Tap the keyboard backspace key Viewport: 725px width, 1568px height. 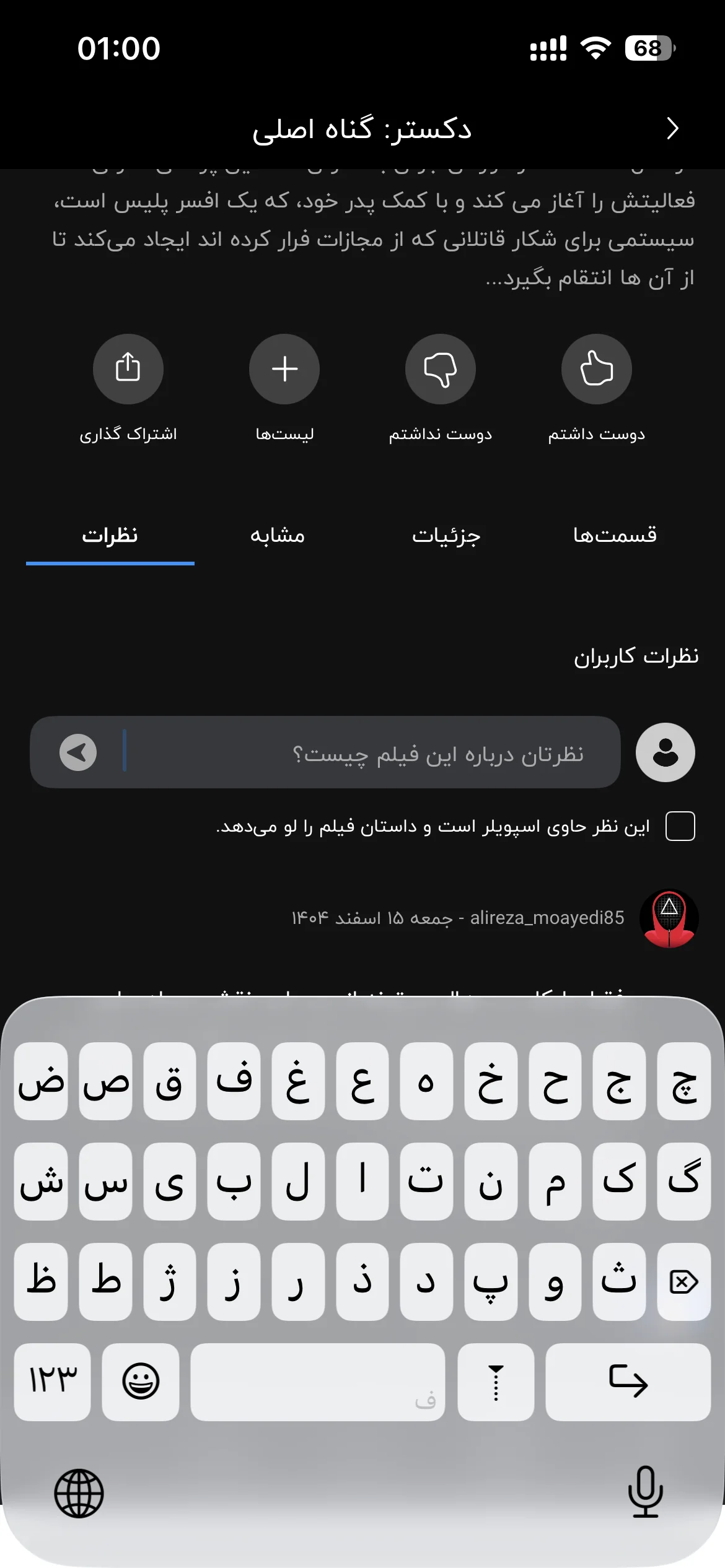click(x=684, y=1281)
